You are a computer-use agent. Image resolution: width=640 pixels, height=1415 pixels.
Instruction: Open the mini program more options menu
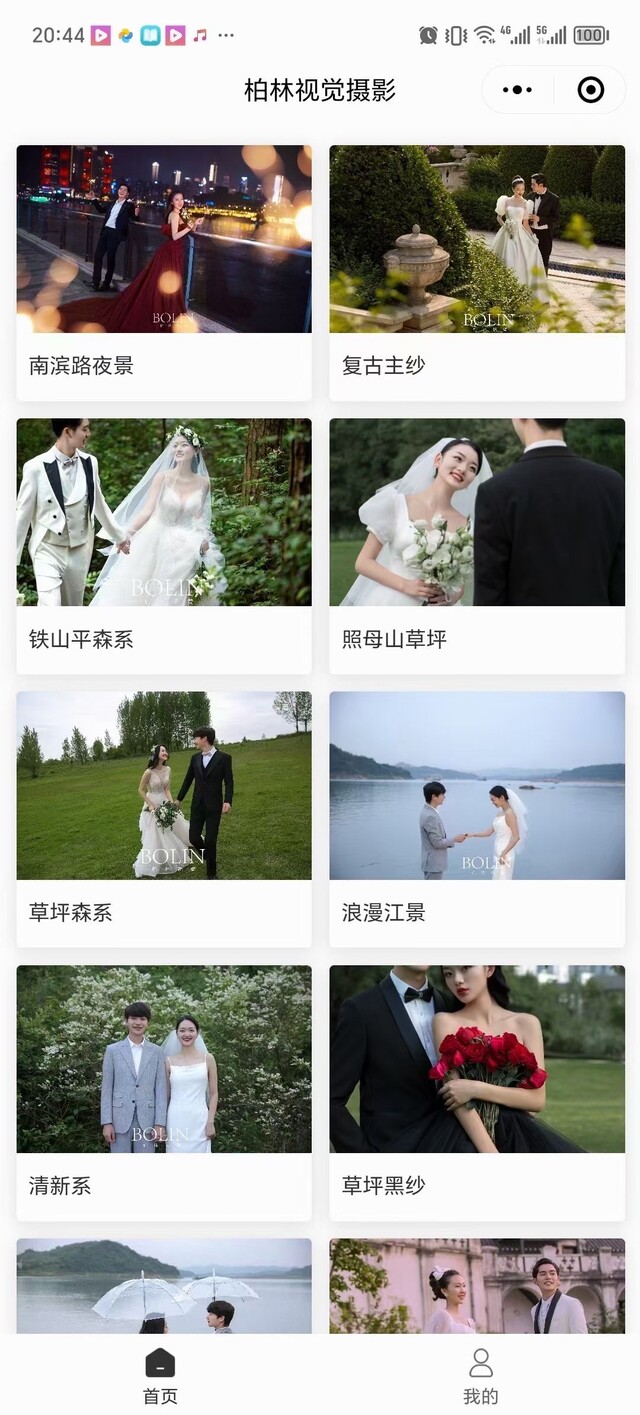tap(517, 90)
